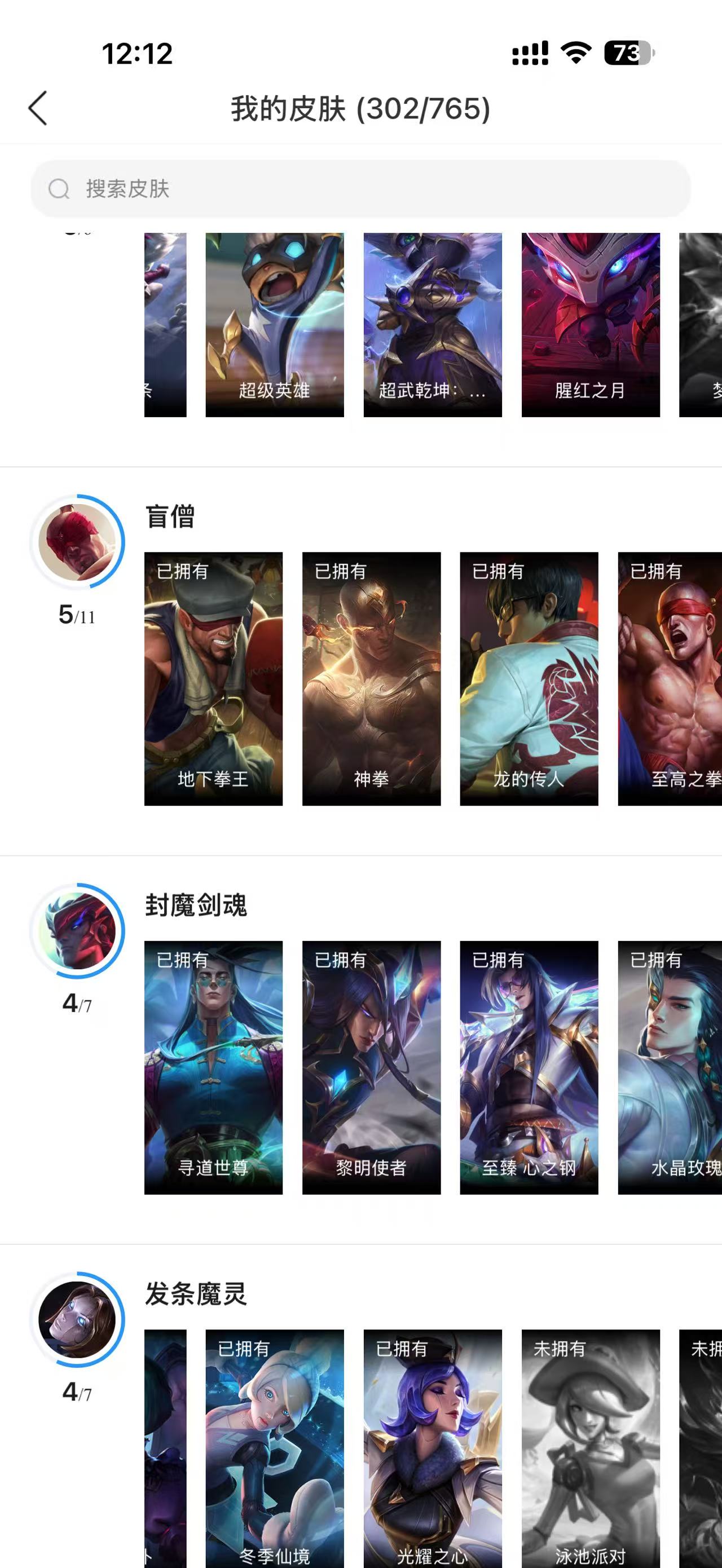
Task: Open 盲僧's 地下拳王 skin
Action: [213, 678]
